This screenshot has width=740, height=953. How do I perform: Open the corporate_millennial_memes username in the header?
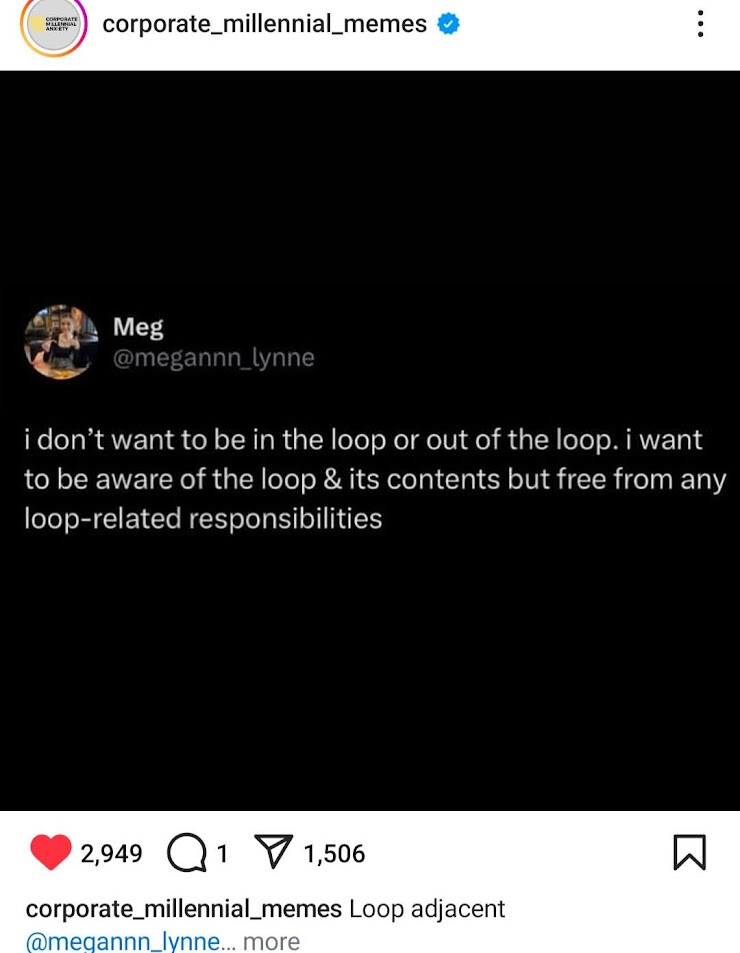(x=265, y=24)
